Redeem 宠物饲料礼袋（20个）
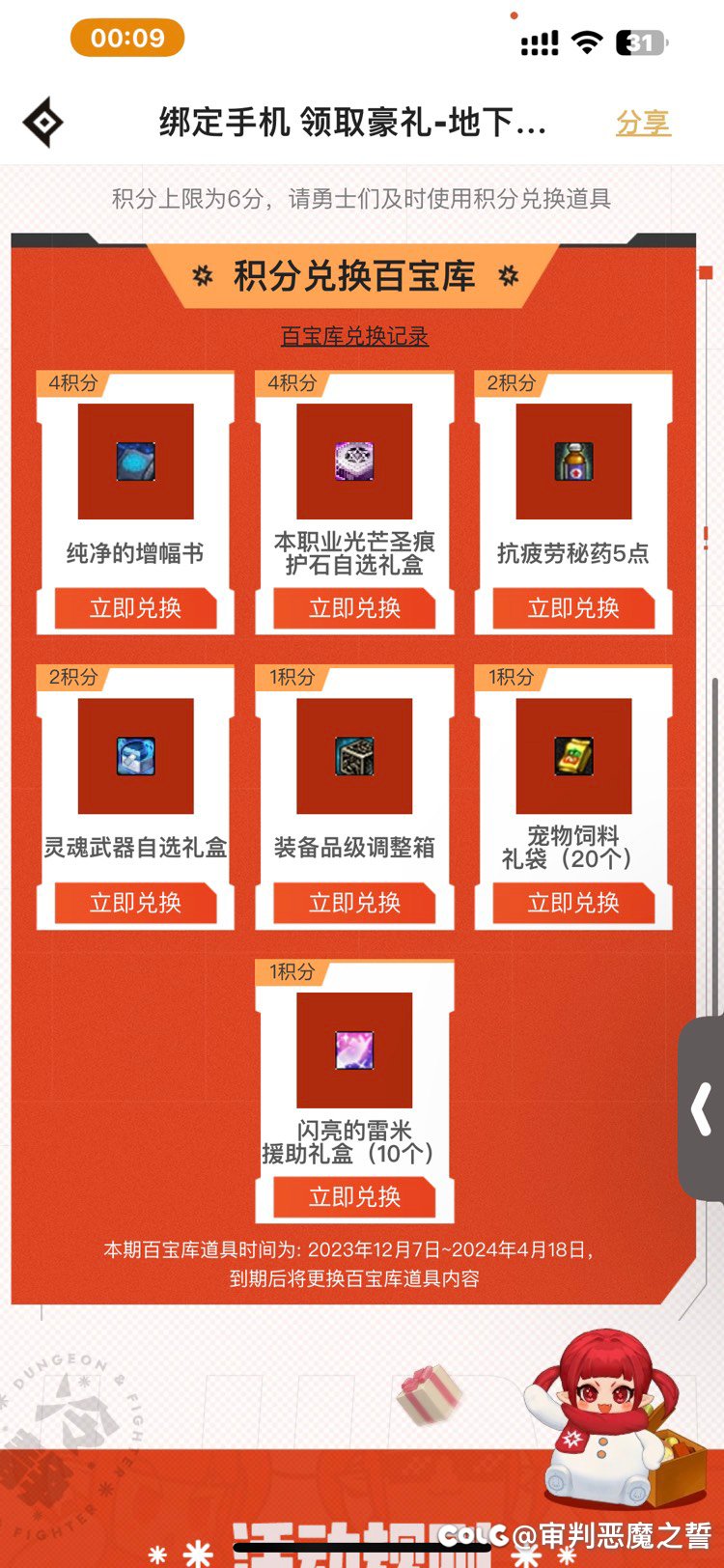The width and height of the screenshot is (724, 1568). coord(573,903)
